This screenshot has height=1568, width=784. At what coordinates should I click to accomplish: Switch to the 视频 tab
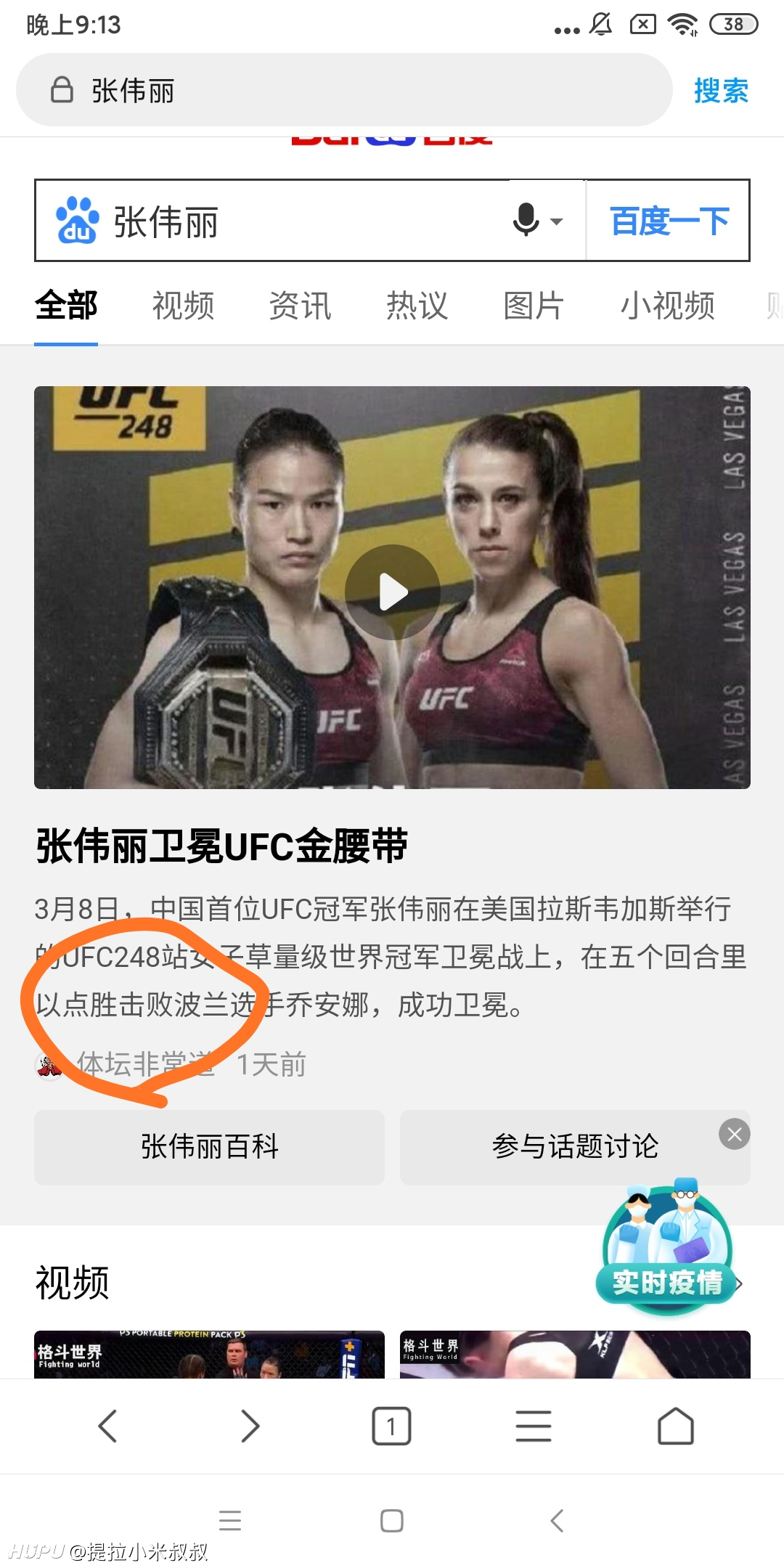click(183, 306)
